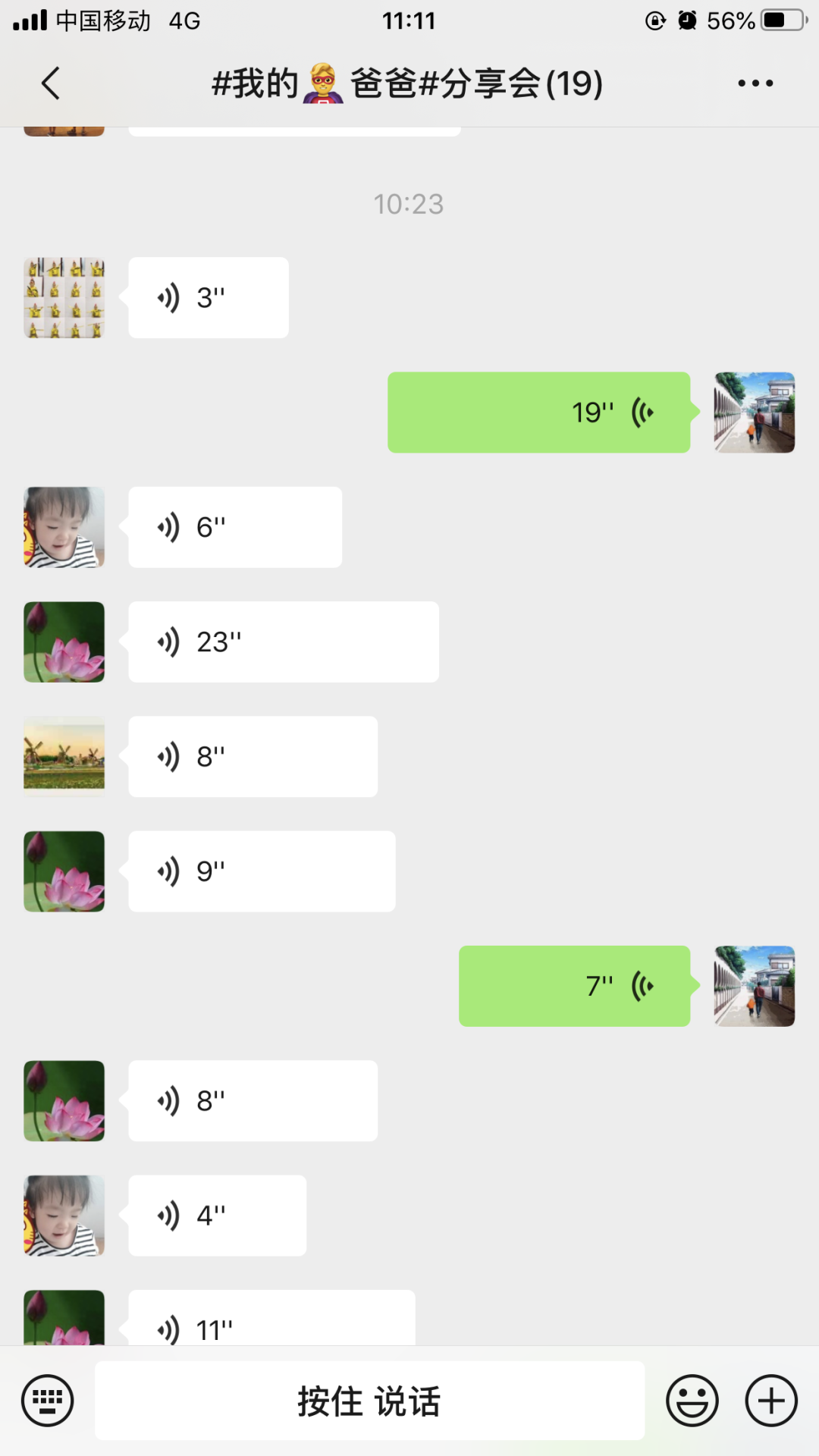Image resolution: width=819 pixels, height=1456 pixels.
Task: Open the windmill-avatar member's profile
Action: coord(64,757)
